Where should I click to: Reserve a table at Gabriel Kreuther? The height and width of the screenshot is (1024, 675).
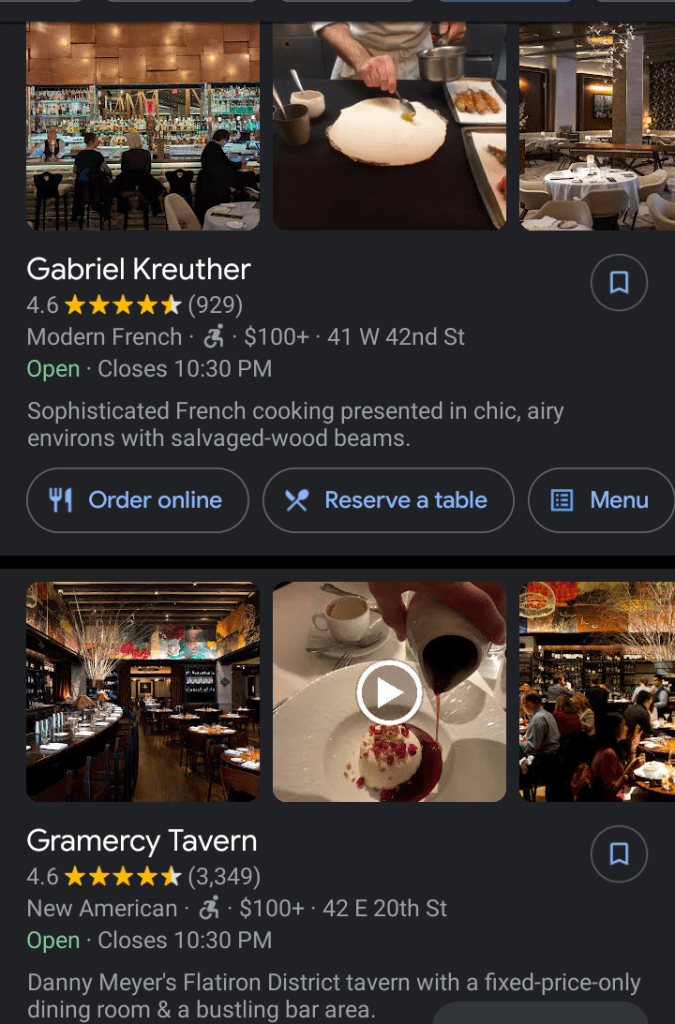click(388, 500)
